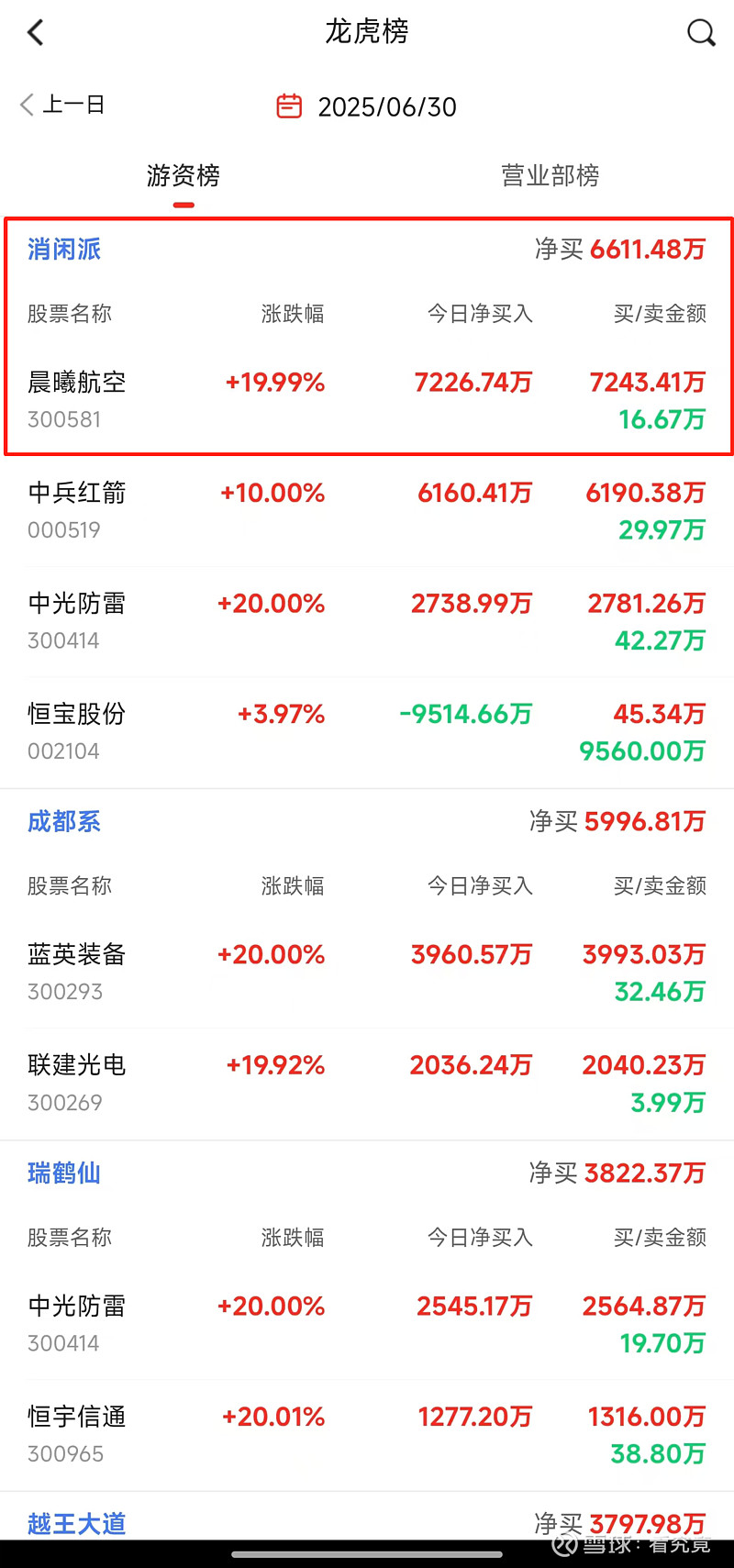Open the 瑞鹤仙 trader link

(x=64, y=1173)
